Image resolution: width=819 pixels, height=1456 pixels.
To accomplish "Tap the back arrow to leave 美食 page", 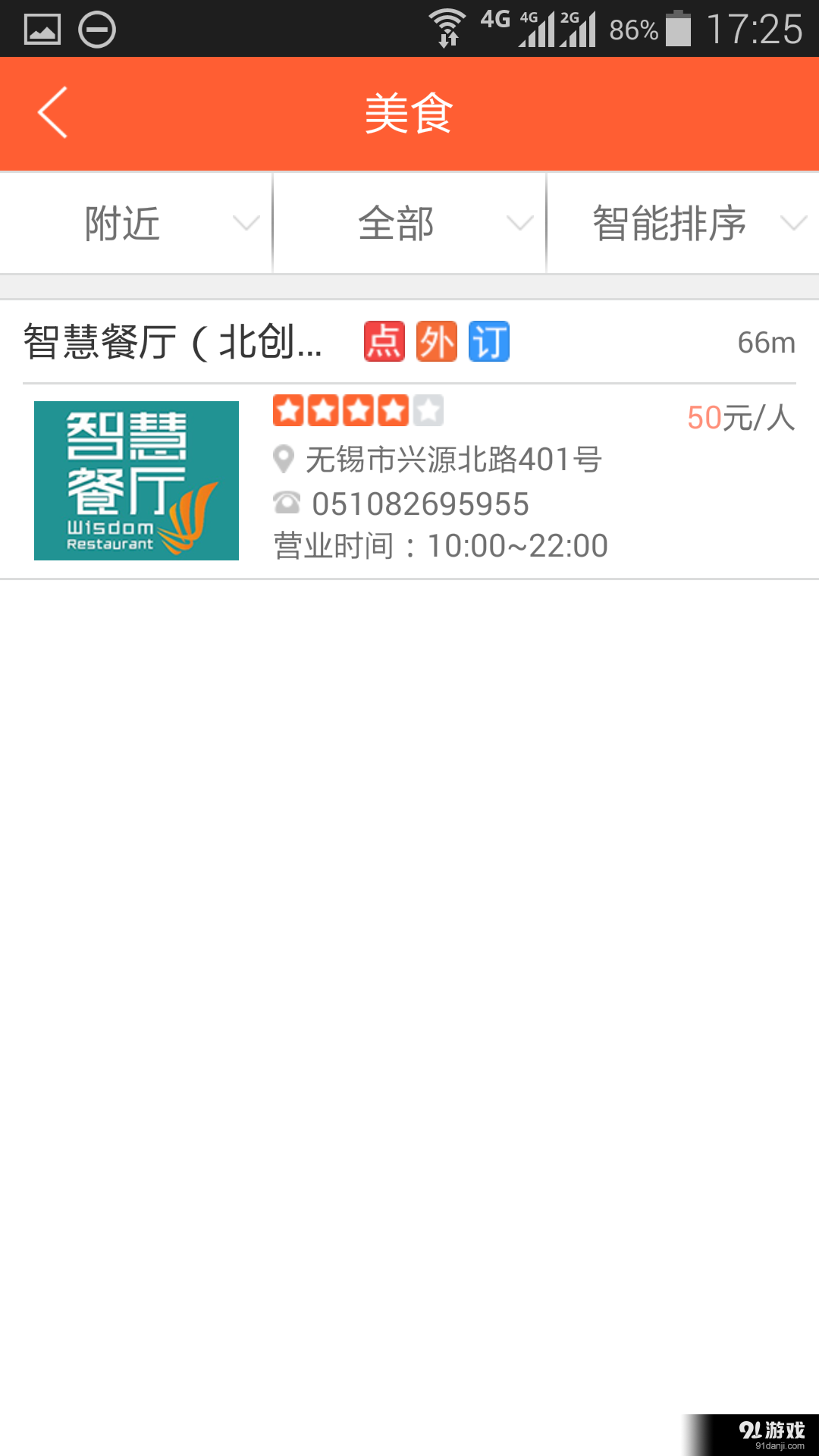I will [x=50, y=113].
